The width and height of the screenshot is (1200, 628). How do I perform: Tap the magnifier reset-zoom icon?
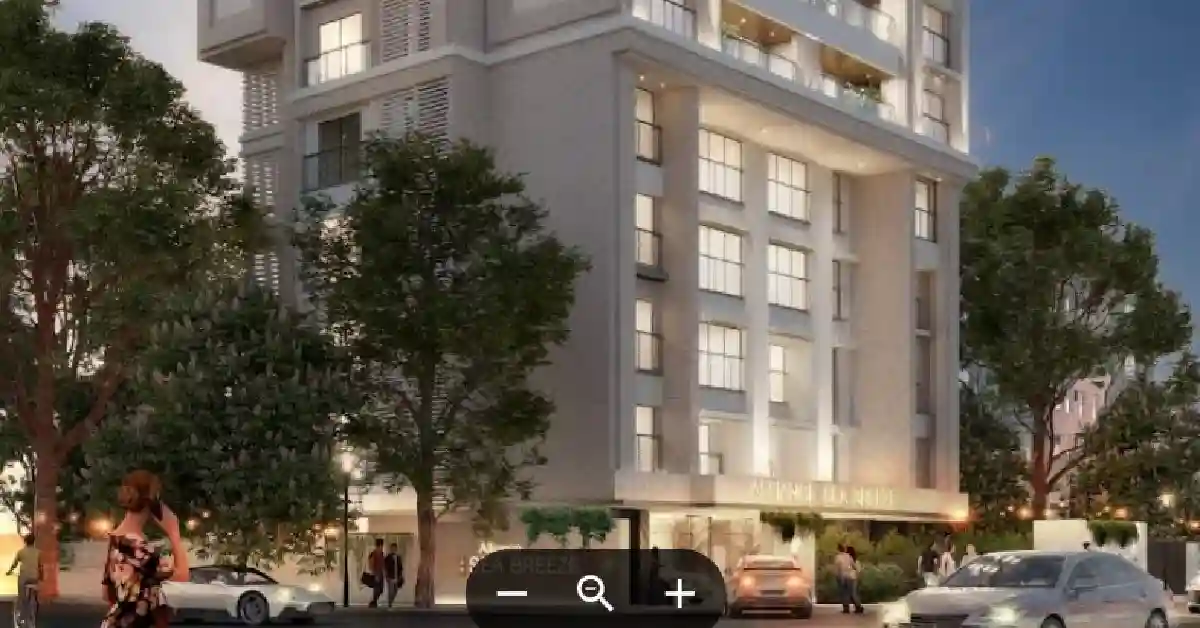pos(595,594)
